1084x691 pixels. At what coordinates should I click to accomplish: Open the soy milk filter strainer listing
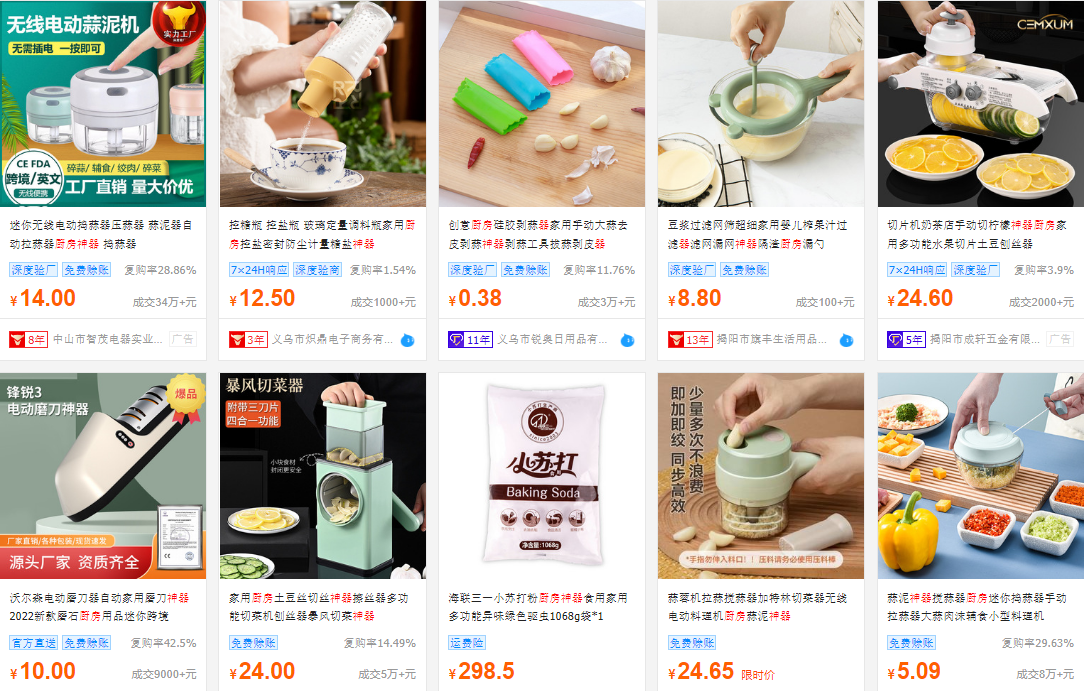click(x=760, y=104)
